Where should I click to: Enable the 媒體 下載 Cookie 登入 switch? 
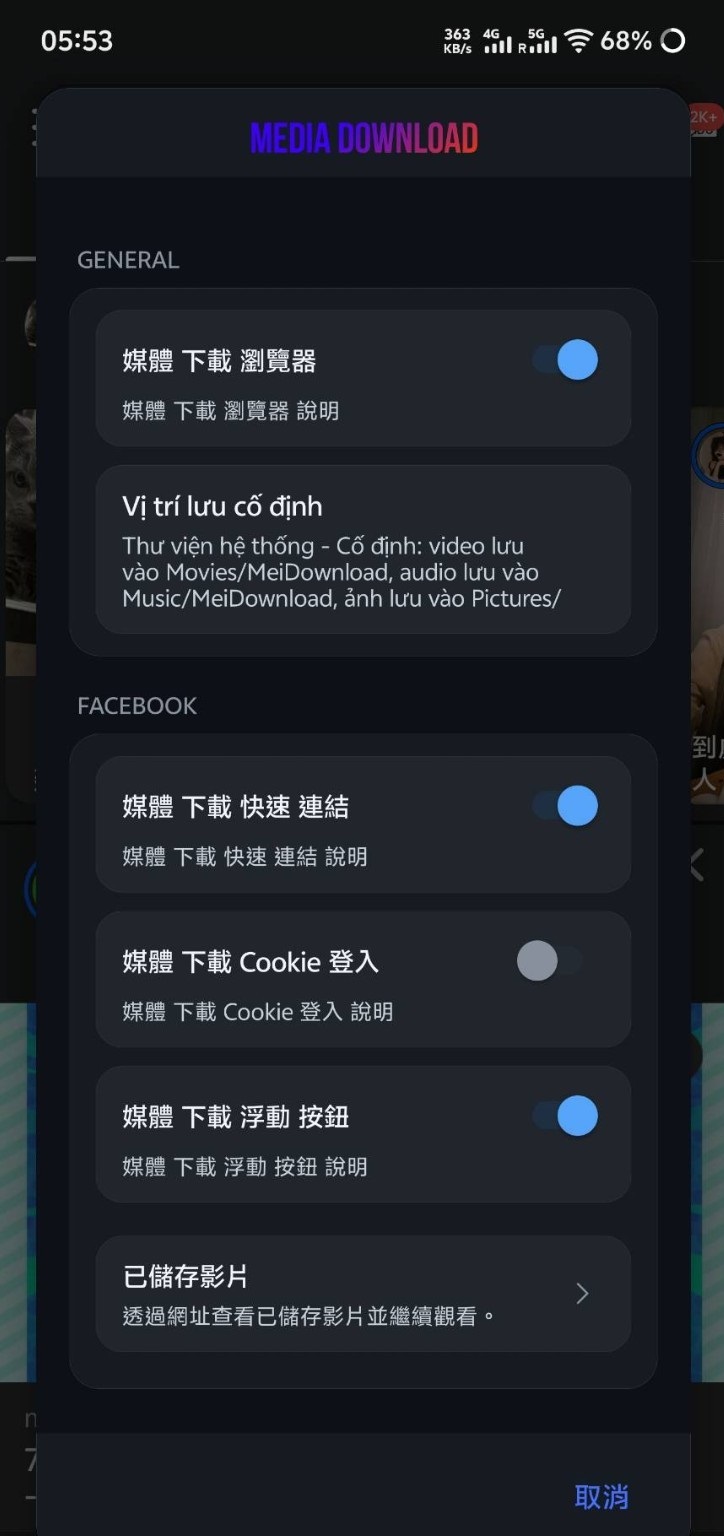[550, 961]
